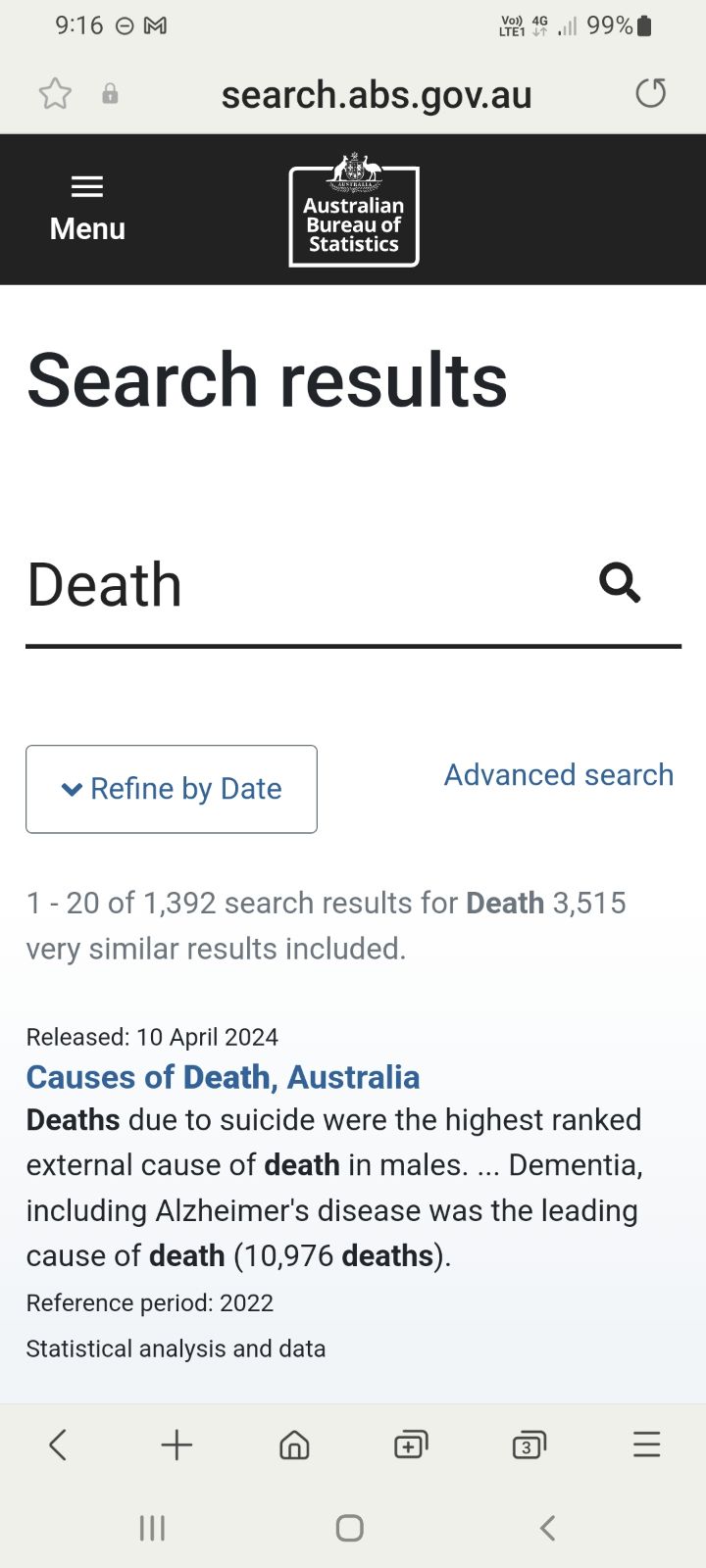Screen dimensions: 706x1568
Task: Open a new tab with plus
Action: (x=176, y=1445)
